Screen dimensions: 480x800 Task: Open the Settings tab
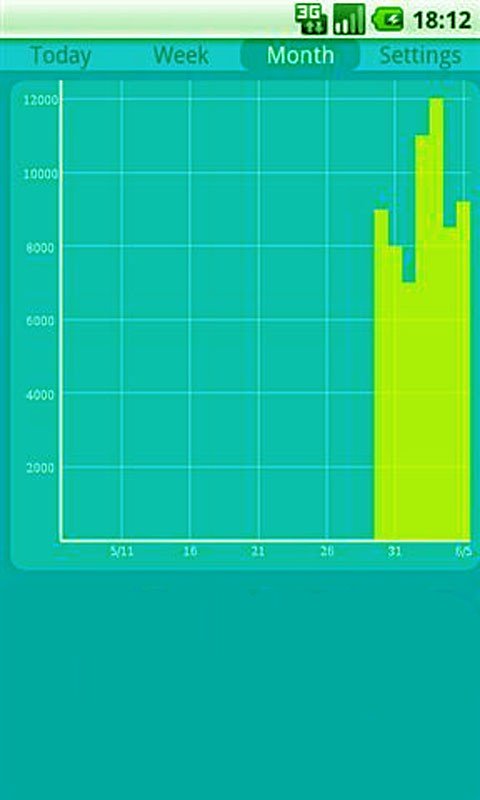[x=420, y=55]
